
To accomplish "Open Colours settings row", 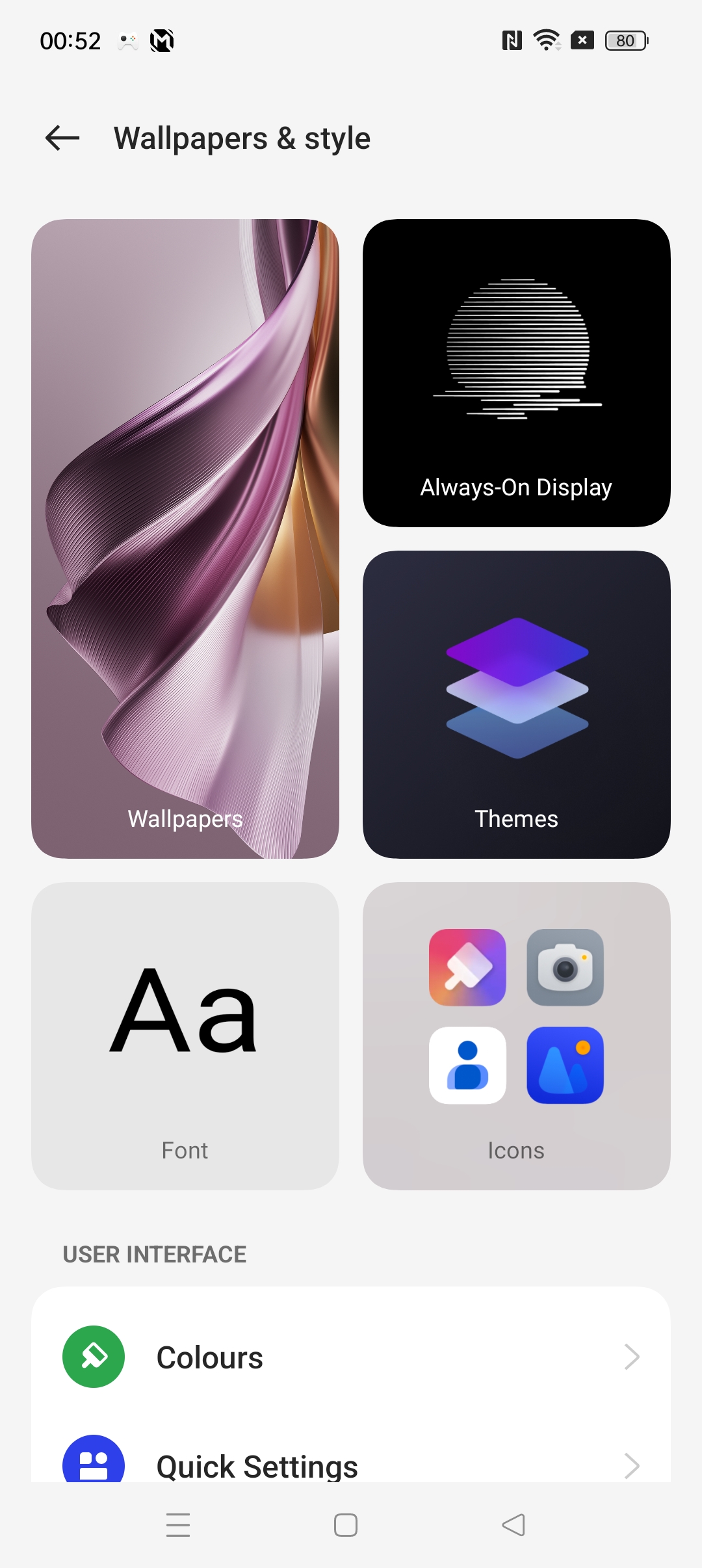I will [x=351, y=1357].
